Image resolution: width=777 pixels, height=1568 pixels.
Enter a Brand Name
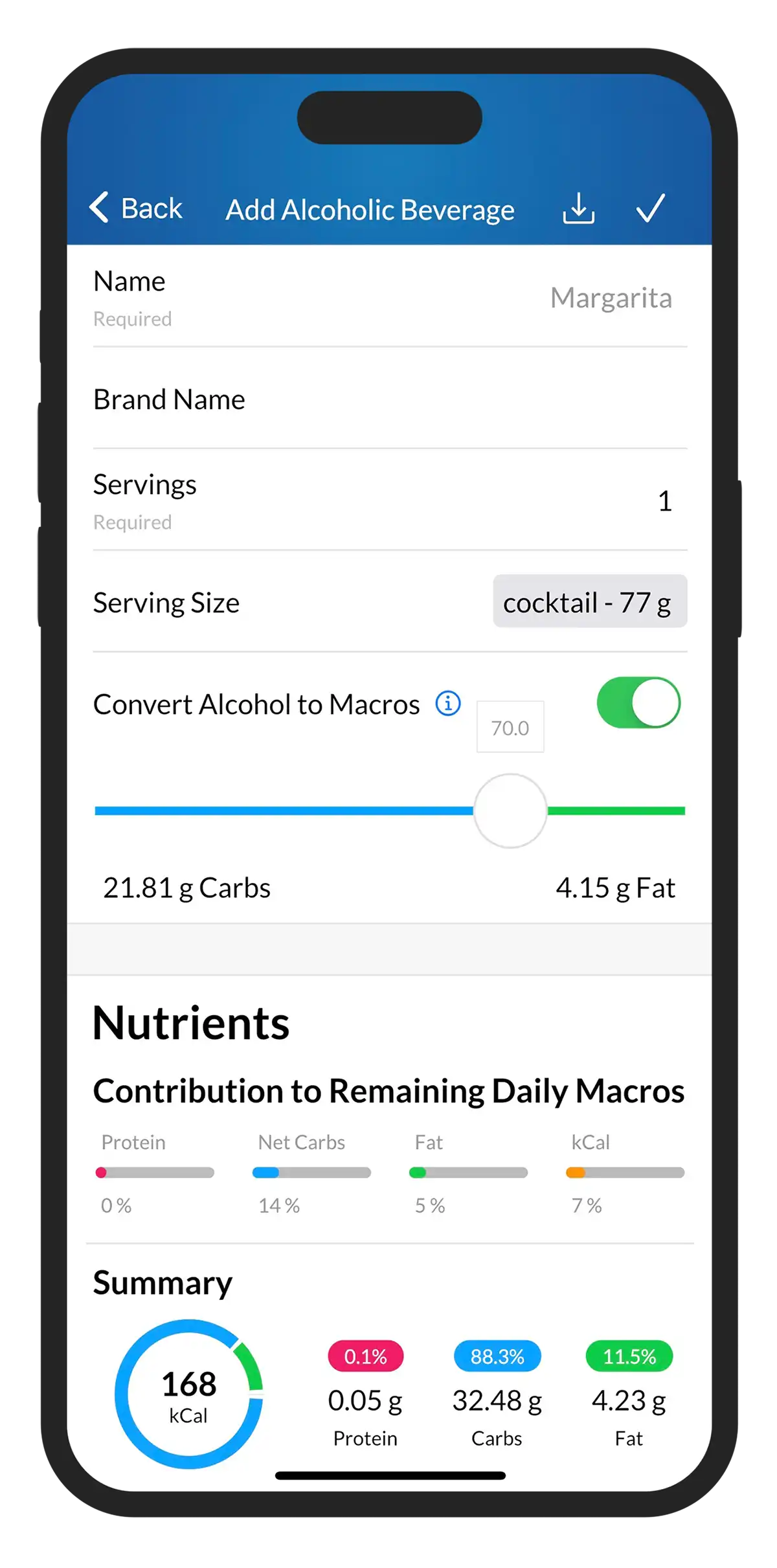390,399
